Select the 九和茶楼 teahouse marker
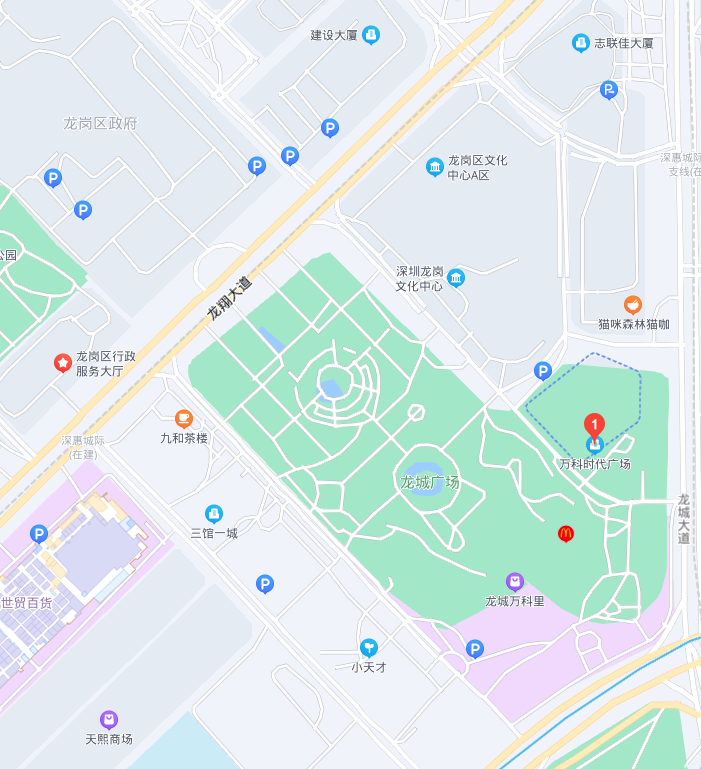The image size is (701, 769). coord(183,419)
